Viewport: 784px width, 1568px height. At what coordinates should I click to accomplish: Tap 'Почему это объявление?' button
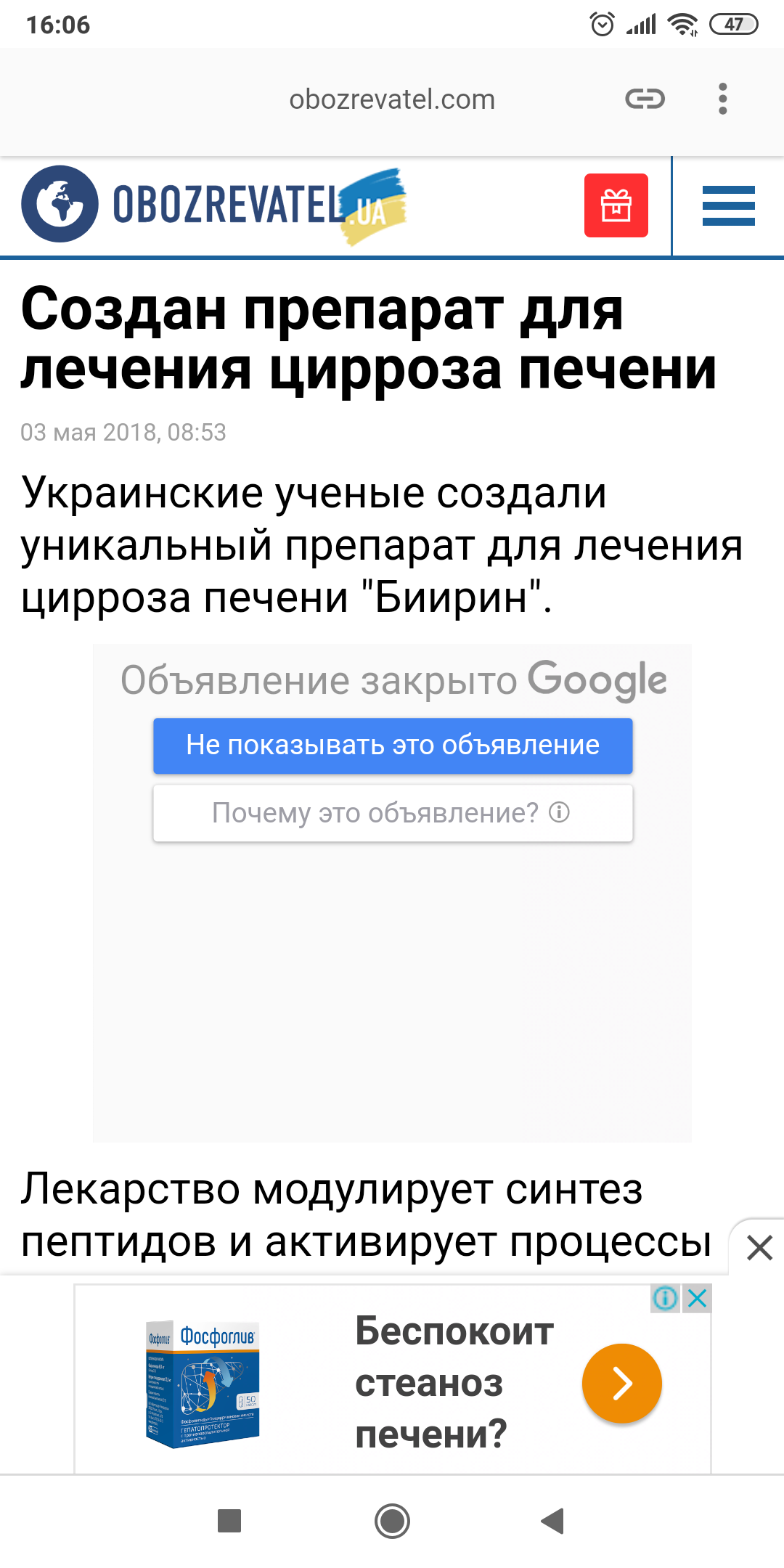pos(393,813)
